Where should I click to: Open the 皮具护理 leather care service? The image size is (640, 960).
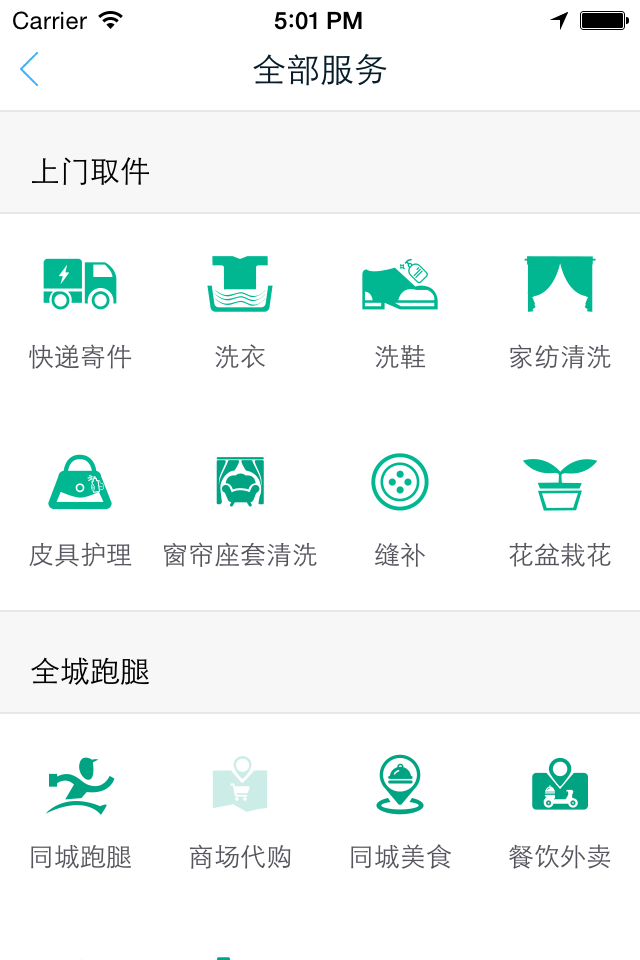[x=80, y=511]
